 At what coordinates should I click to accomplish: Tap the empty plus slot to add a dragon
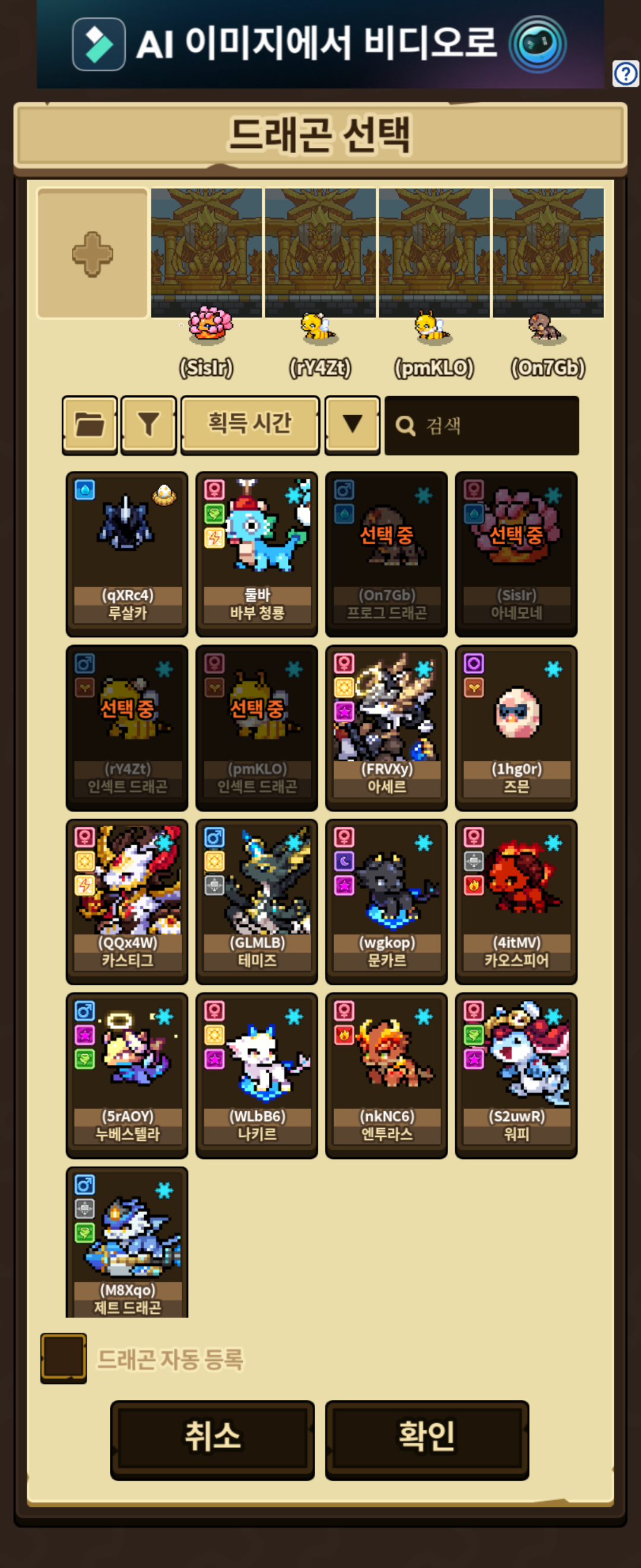click(x=93, y=253)
